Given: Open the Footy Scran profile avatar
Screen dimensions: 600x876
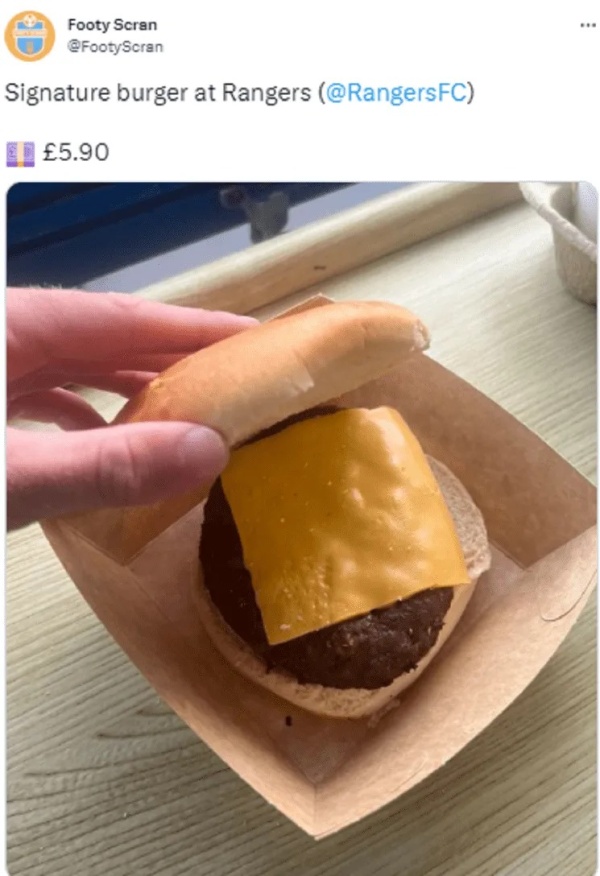Looking at the screenshot, I should click(30, 35).
